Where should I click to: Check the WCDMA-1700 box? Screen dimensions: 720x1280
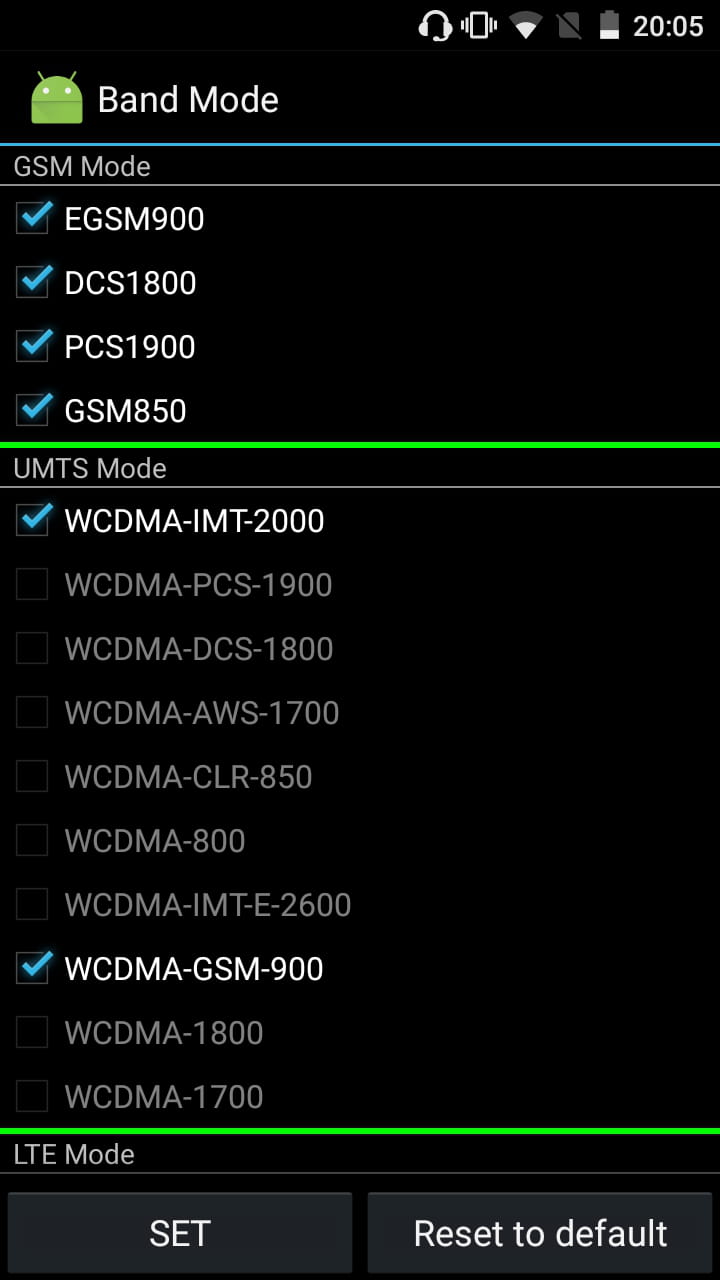click(x=33, y=1096)
